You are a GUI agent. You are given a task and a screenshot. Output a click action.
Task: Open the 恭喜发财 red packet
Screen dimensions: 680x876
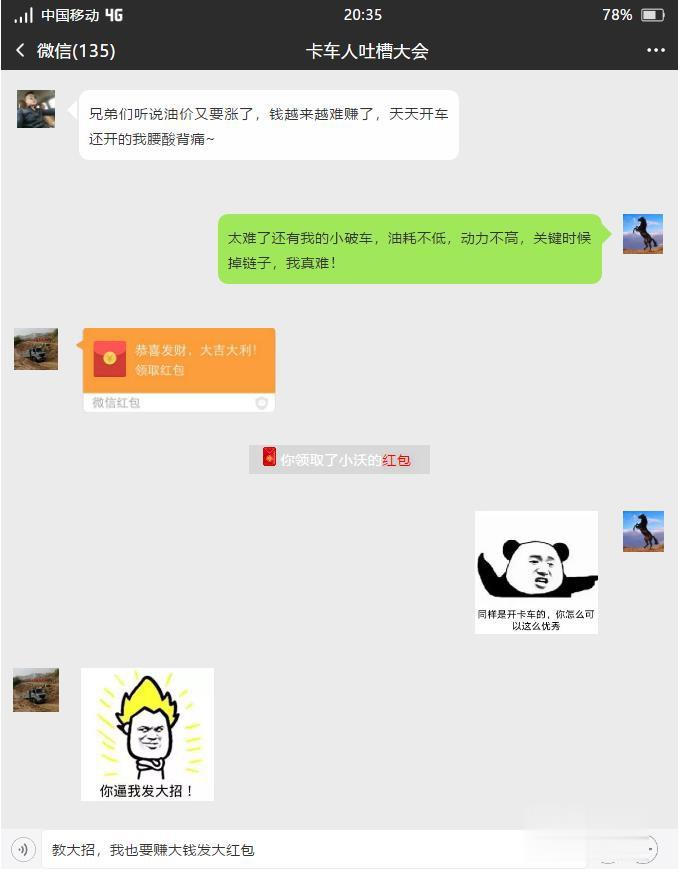click(x=178, y=360)
